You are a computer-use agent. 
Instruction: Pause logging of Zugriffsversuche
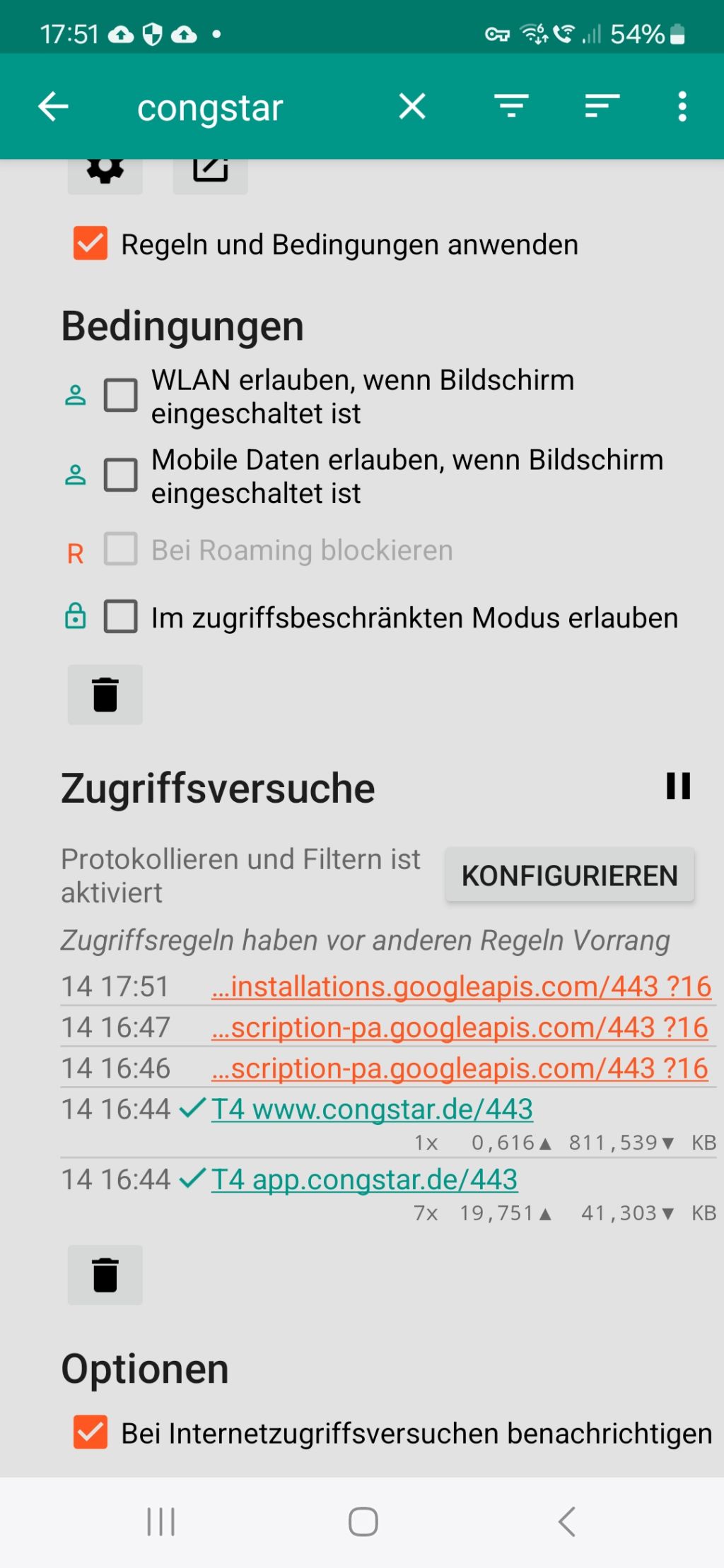point(678,786)
